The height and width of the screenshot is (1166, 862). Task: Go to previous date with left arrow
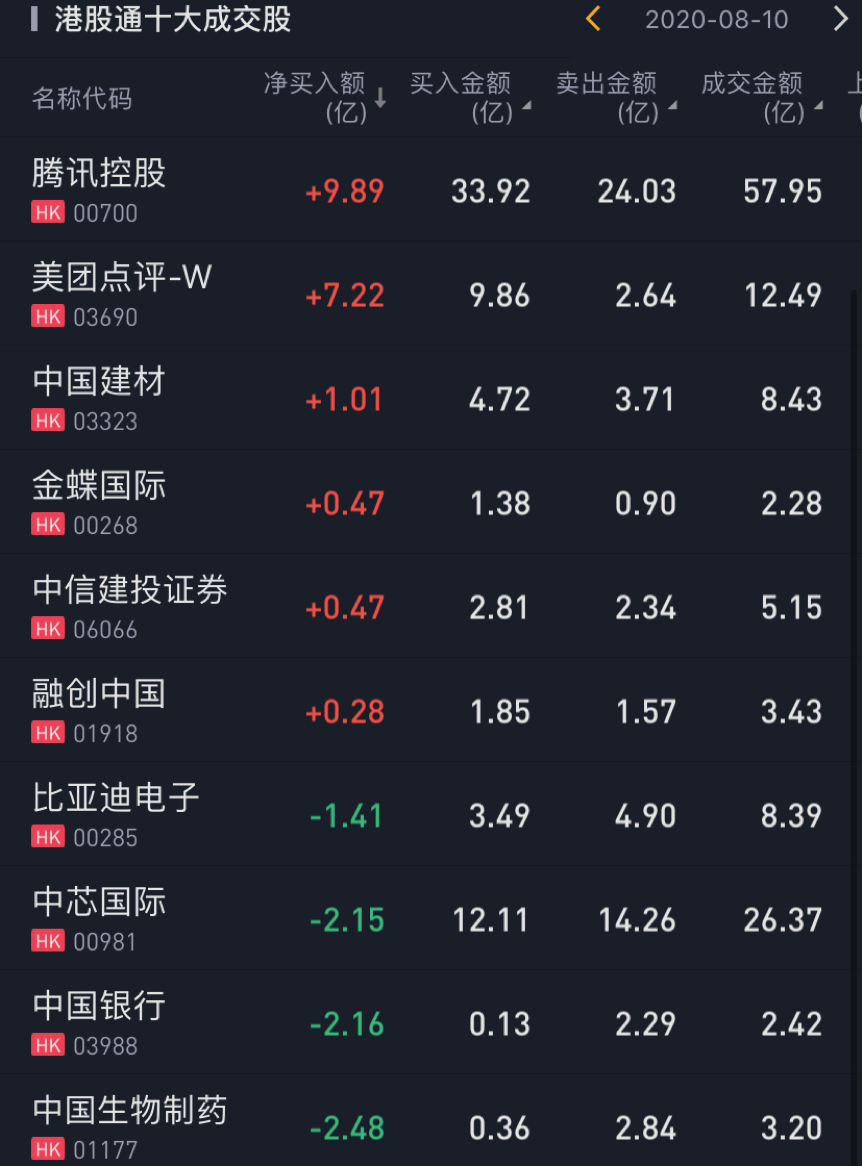593,19
